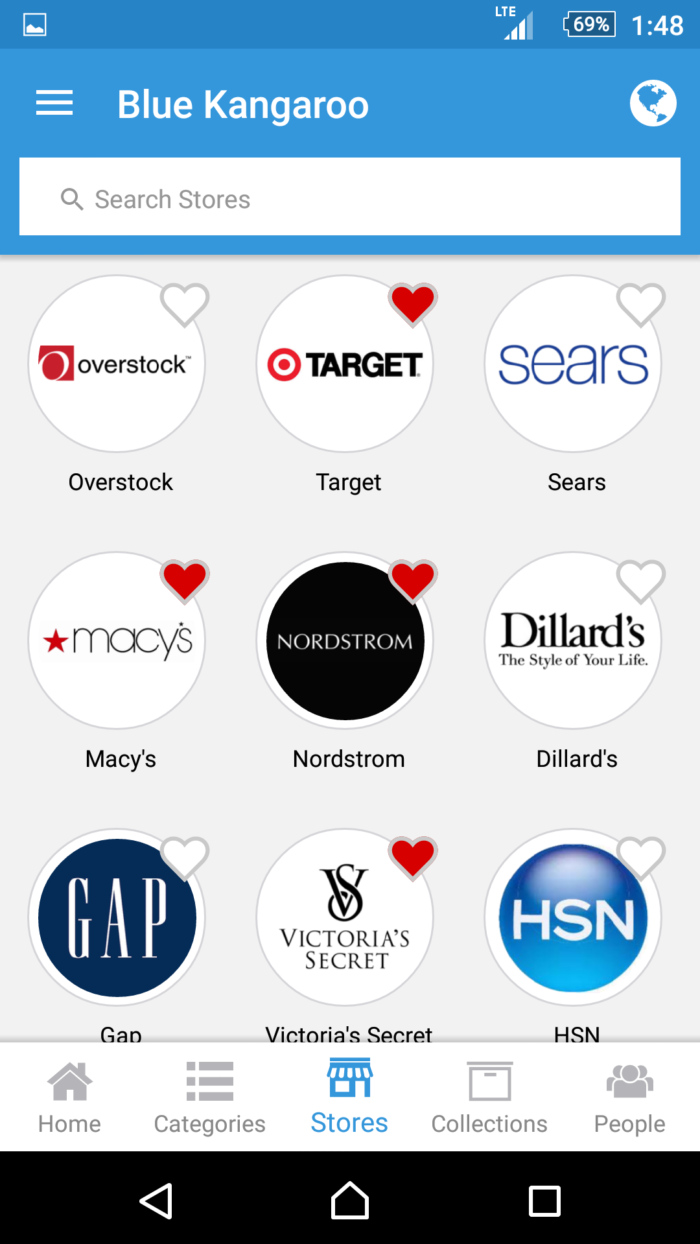Focus the Search Stores field
Screen dimensions: 700x1244
point(350,199)
